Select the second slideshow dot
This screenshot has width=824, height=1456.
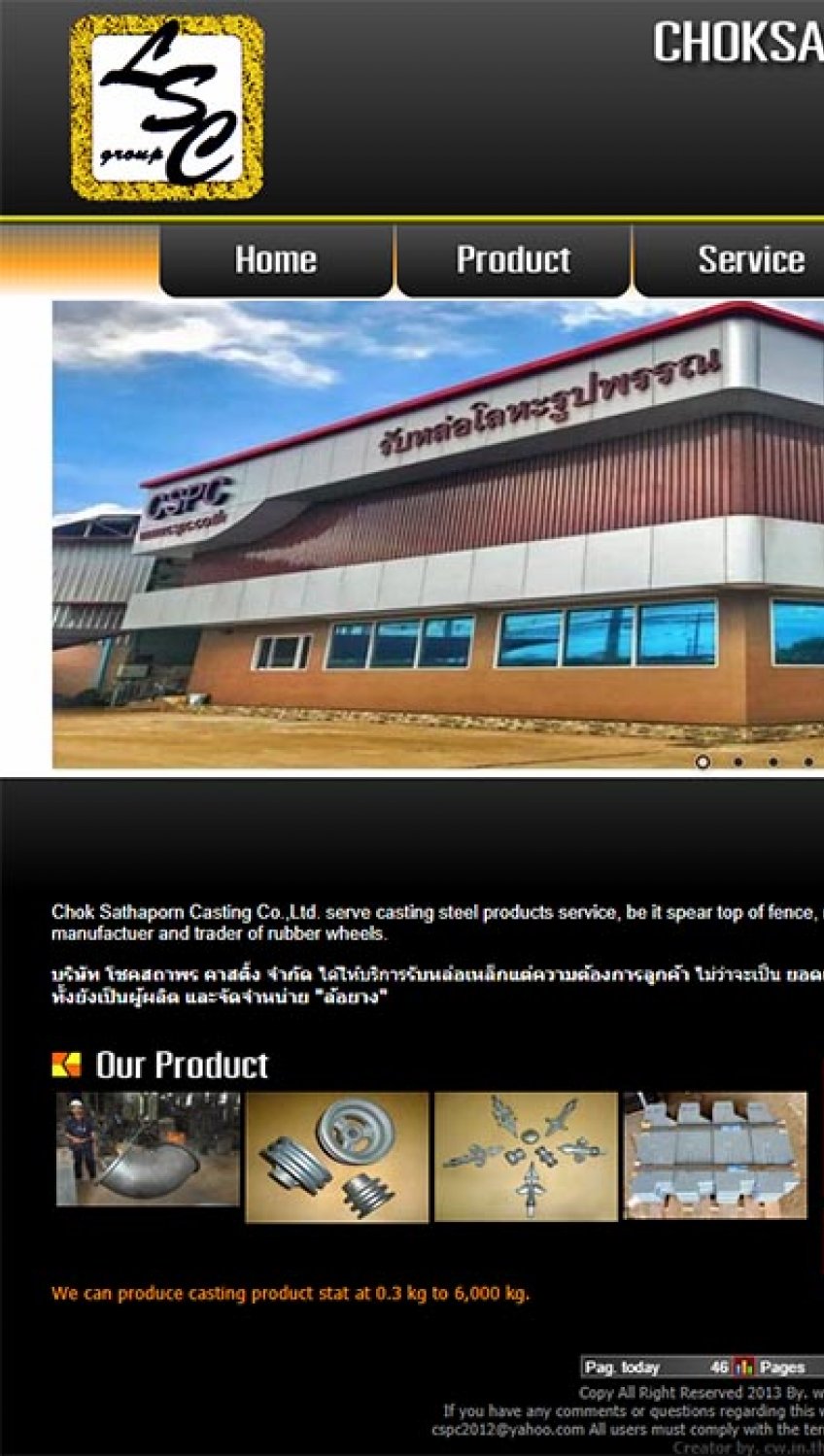(738, 762)
